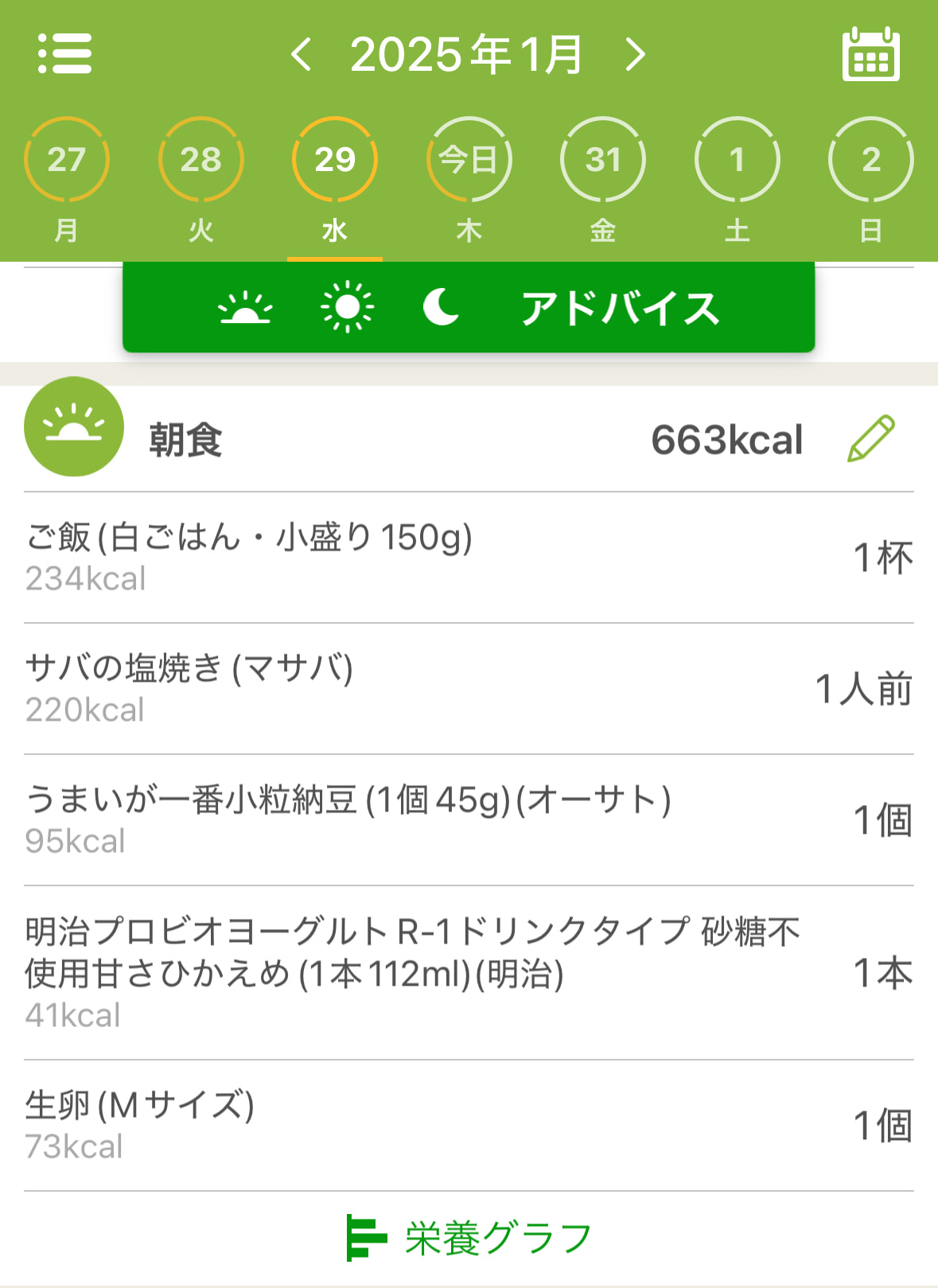
Task: View the 栄養グラフ nutrition graph
Action: [469, 1238]
